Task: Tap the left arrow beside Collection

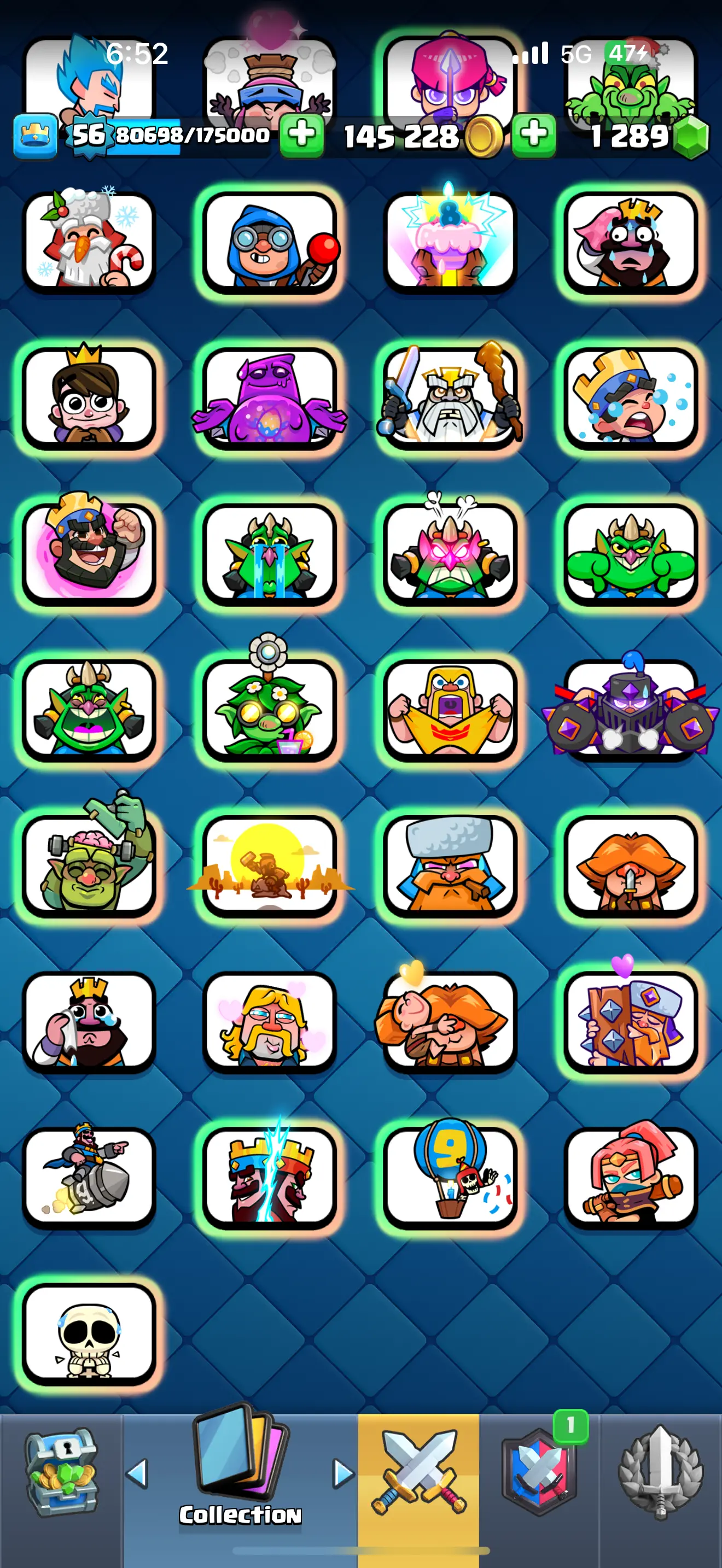Action: point(138,1473)
